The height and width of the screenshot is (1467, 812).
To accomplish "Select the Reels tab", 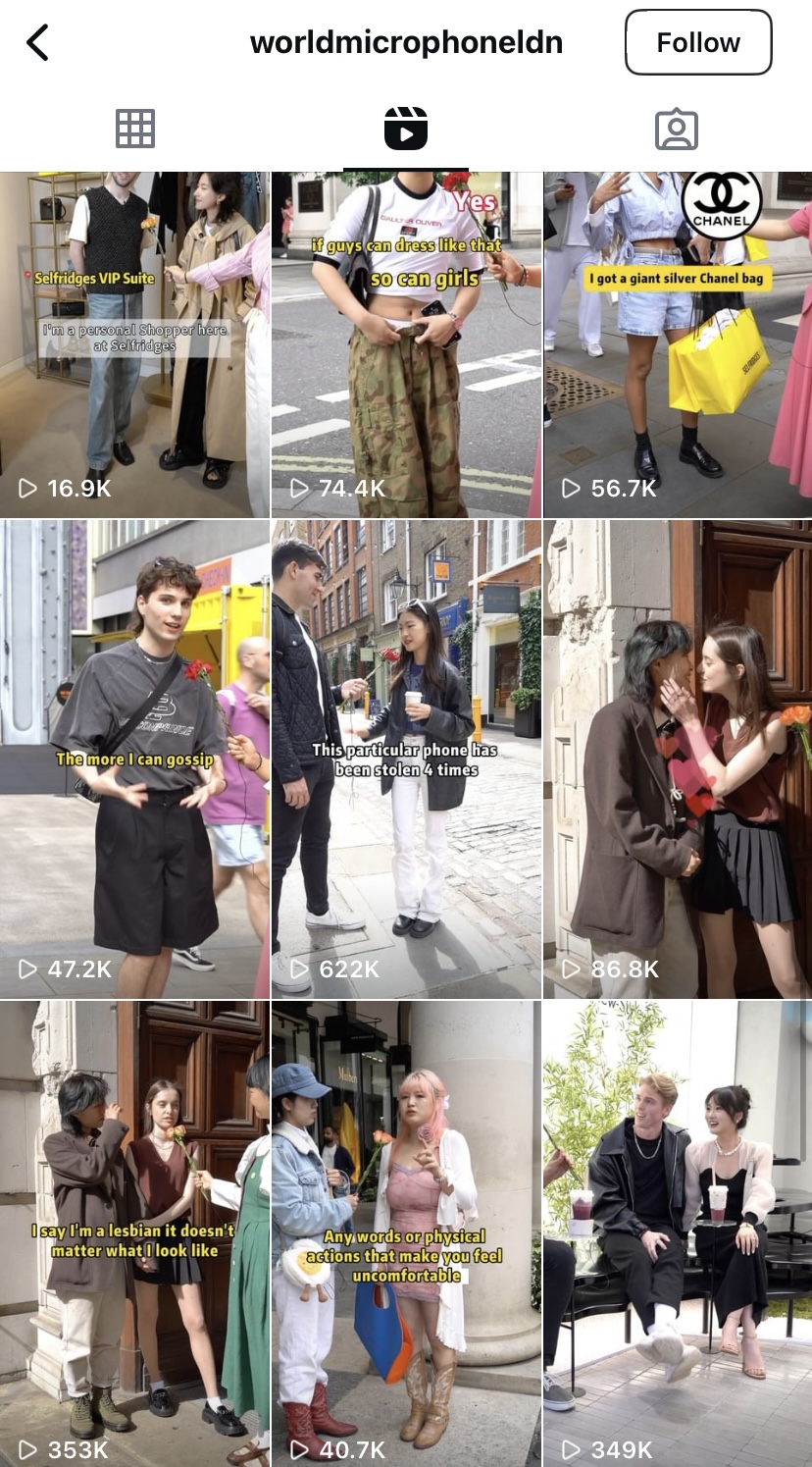I will tap(406, 129).
